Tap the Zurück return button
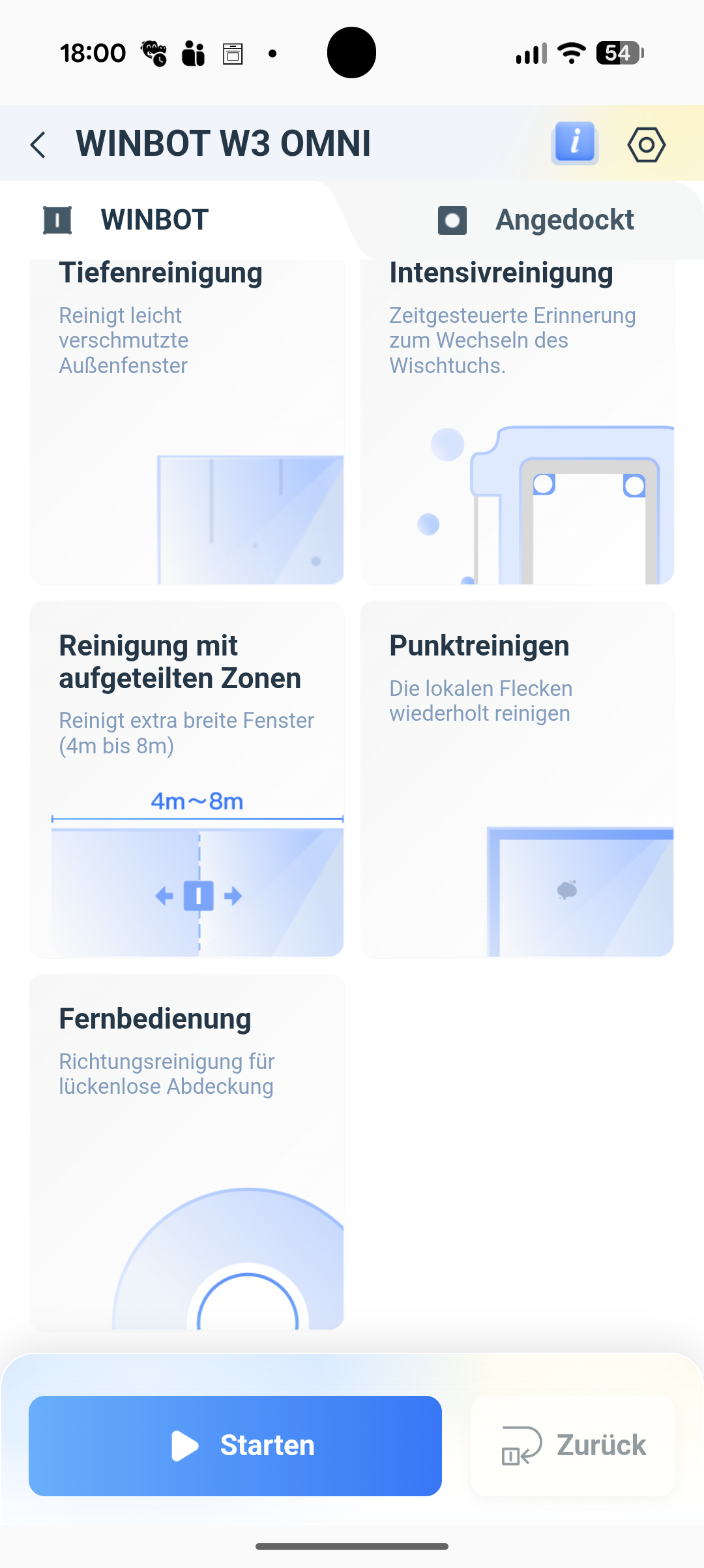 tap(573, 1445)
